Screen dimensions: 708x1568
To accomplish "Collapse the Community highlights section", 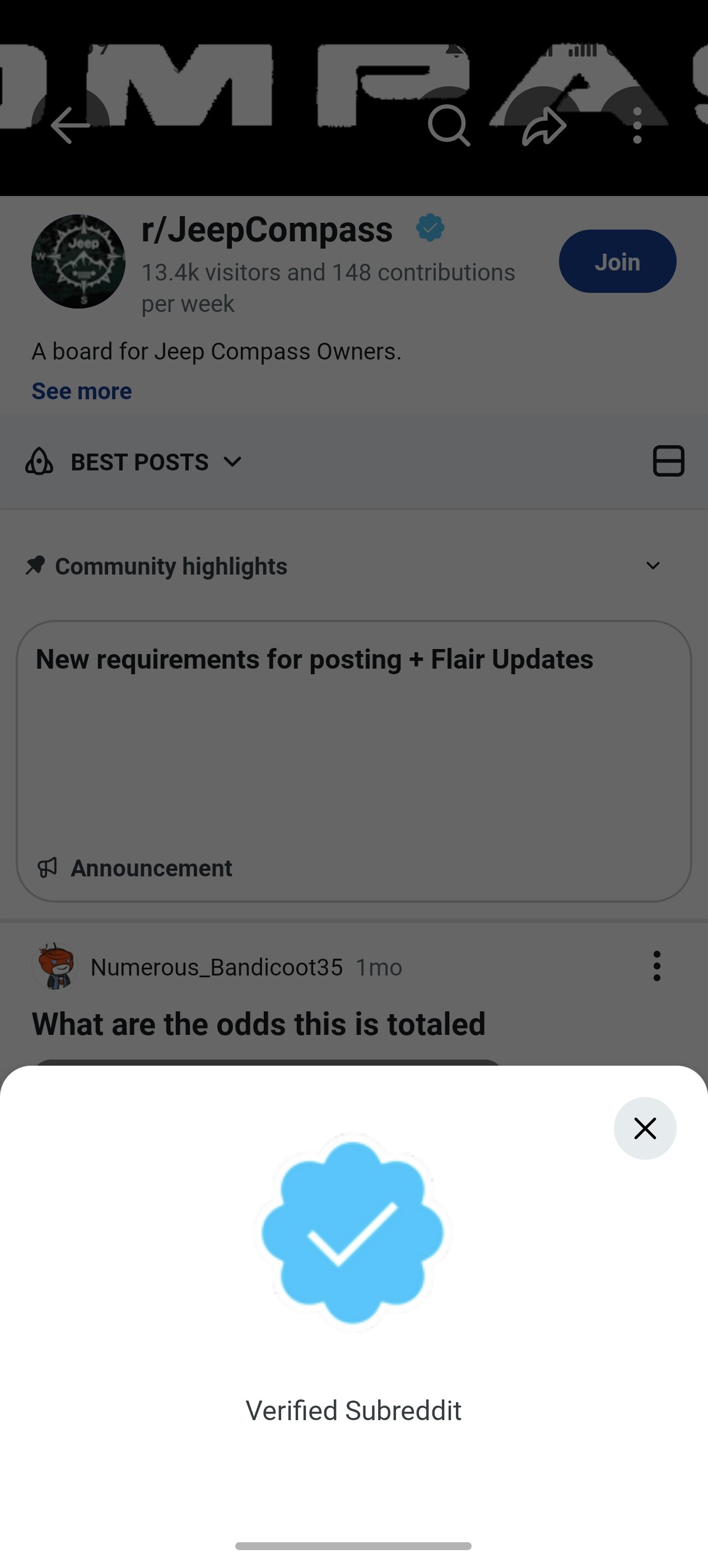I will click(x=652, y=566).
